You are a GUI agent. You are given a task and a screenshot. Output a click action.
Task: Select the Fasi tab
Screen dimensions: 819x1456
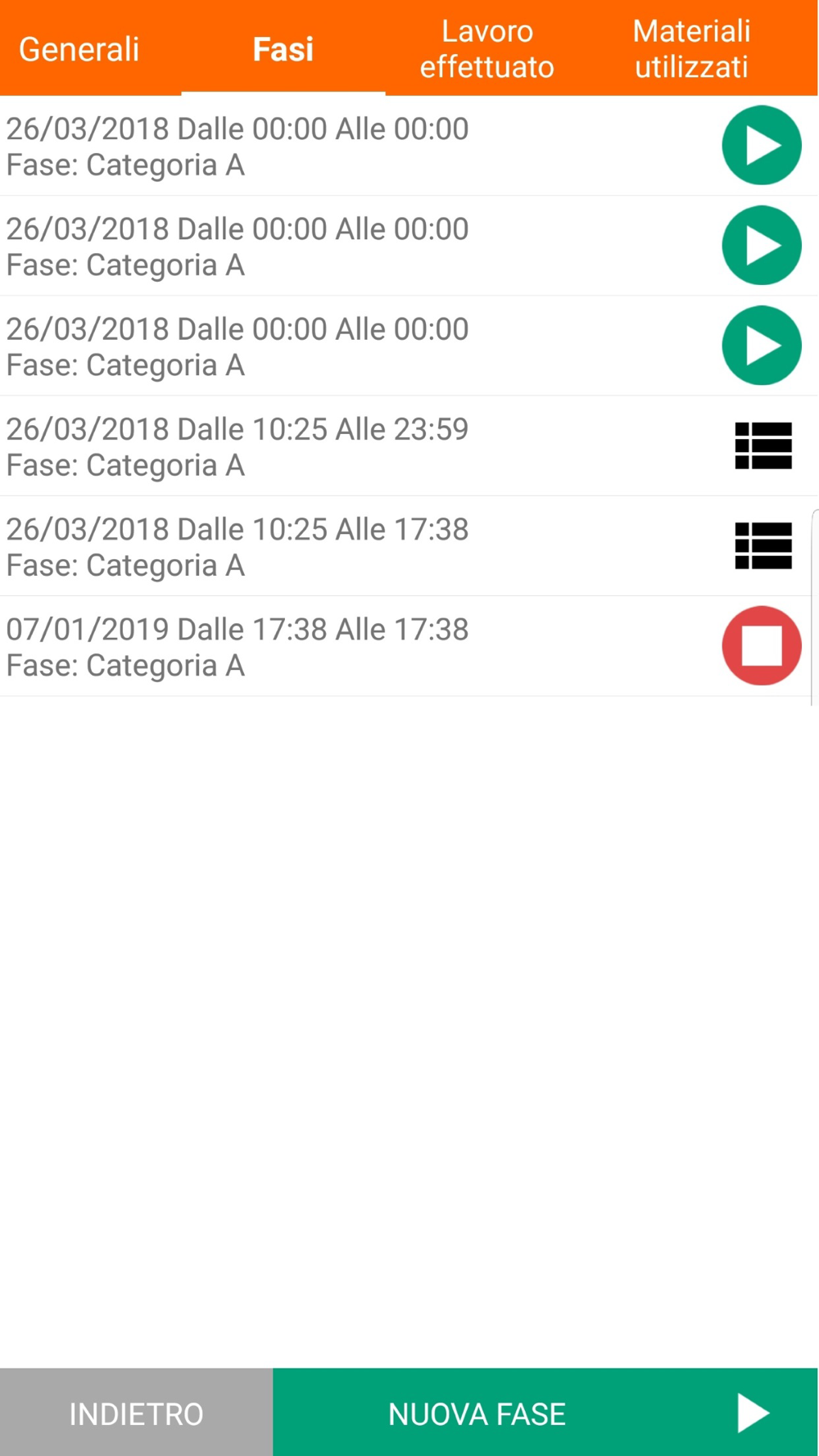283,49
